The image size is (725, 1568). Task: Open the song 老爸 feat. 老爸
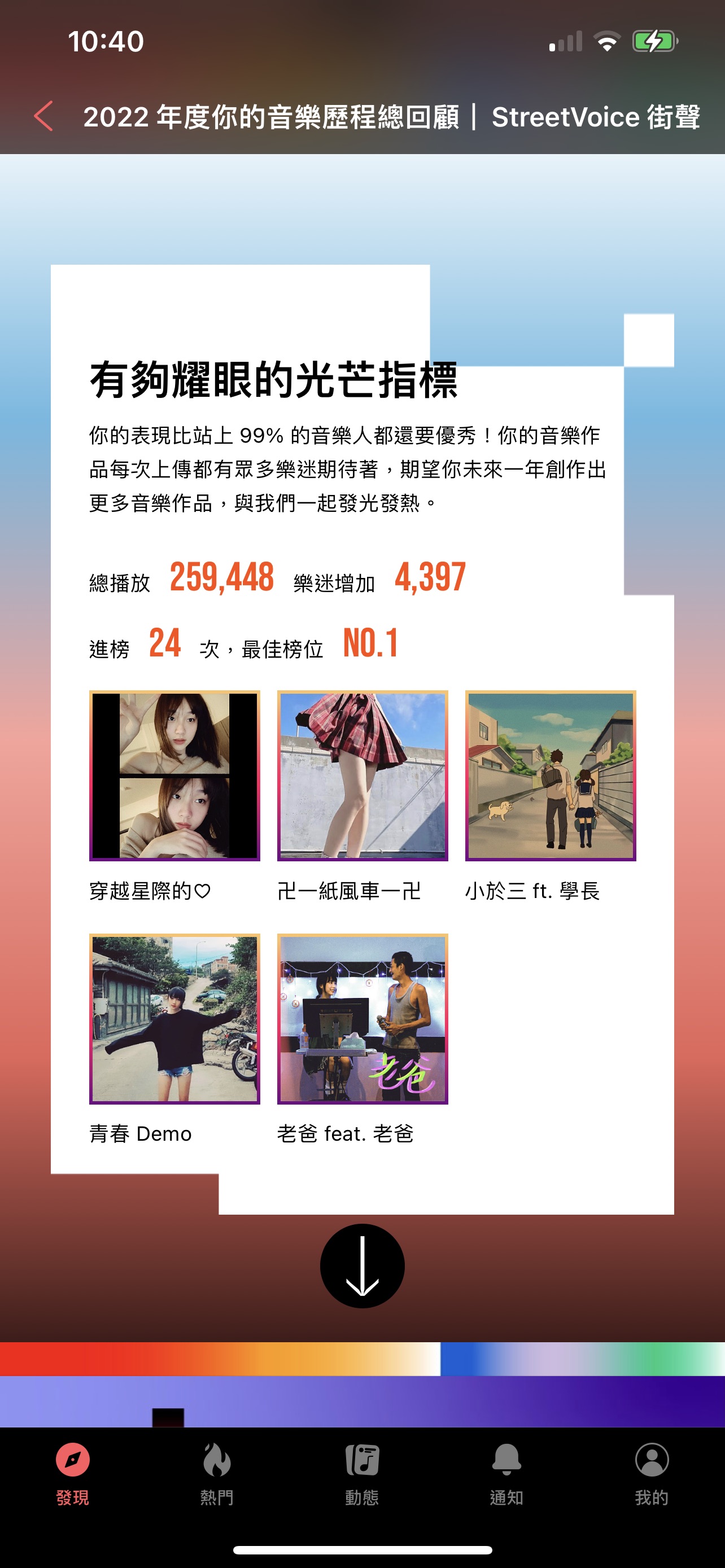[x=362, y=1018]
